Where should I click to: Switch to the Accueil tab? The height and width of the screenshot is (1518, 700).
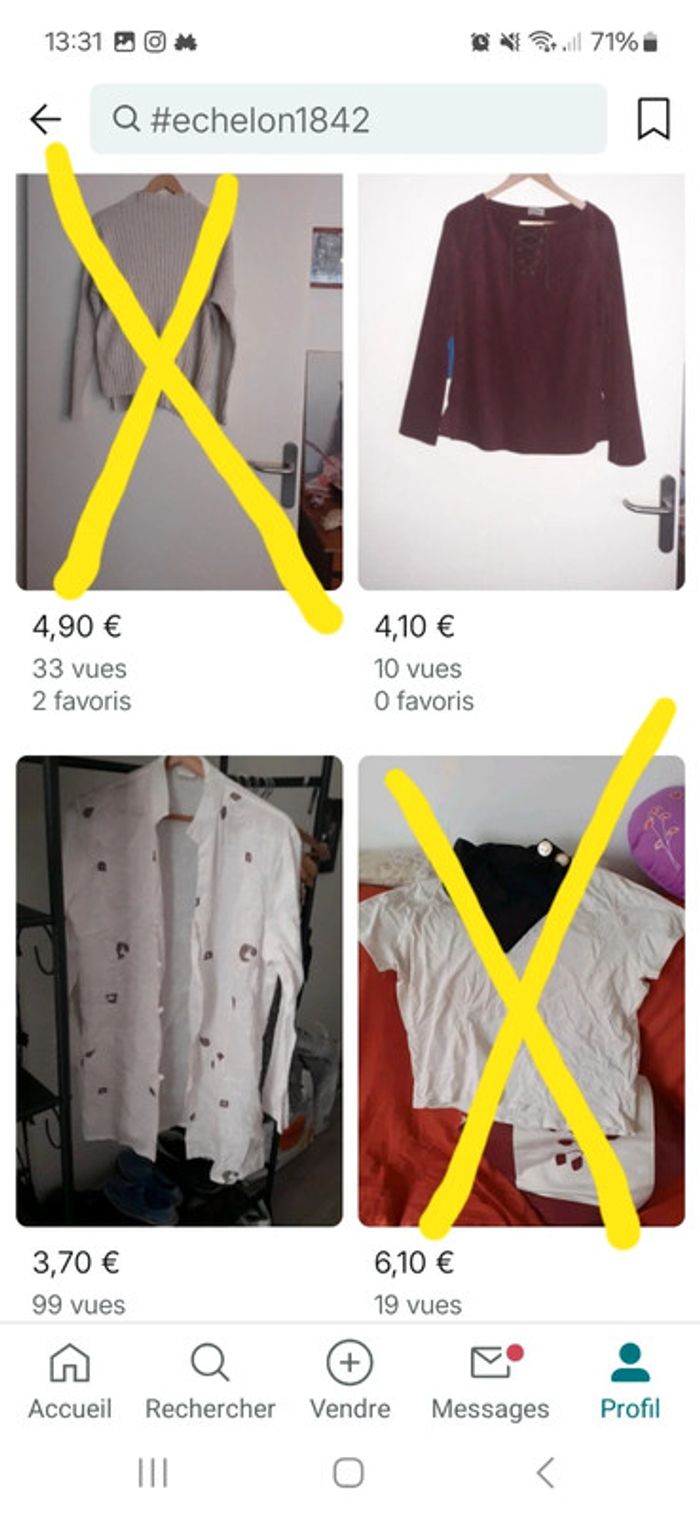pyautogui.click(x=70, y=1381)
